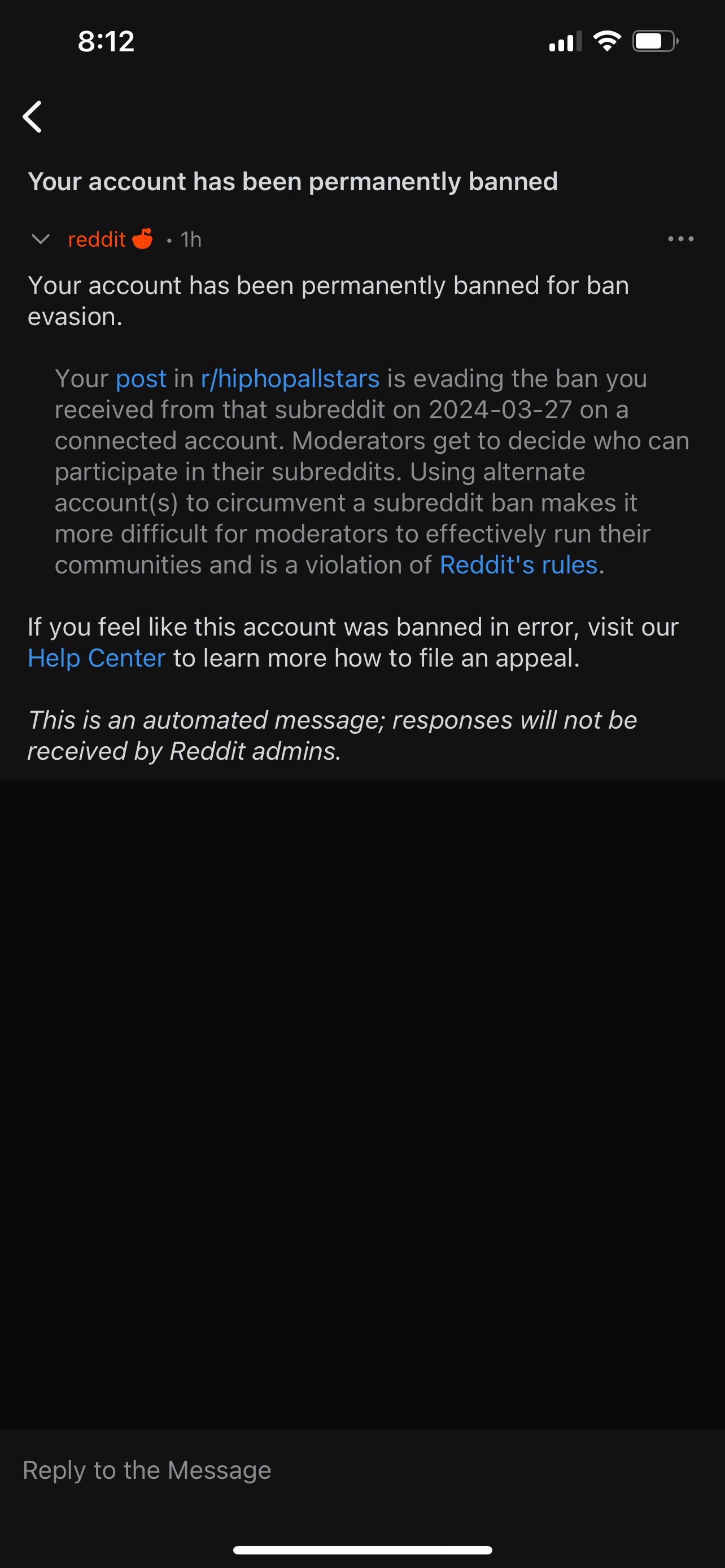The image size is (725, 1568).
Task: Go back using the back arrow
Action: pyautogui.click(x=33, y=116)
